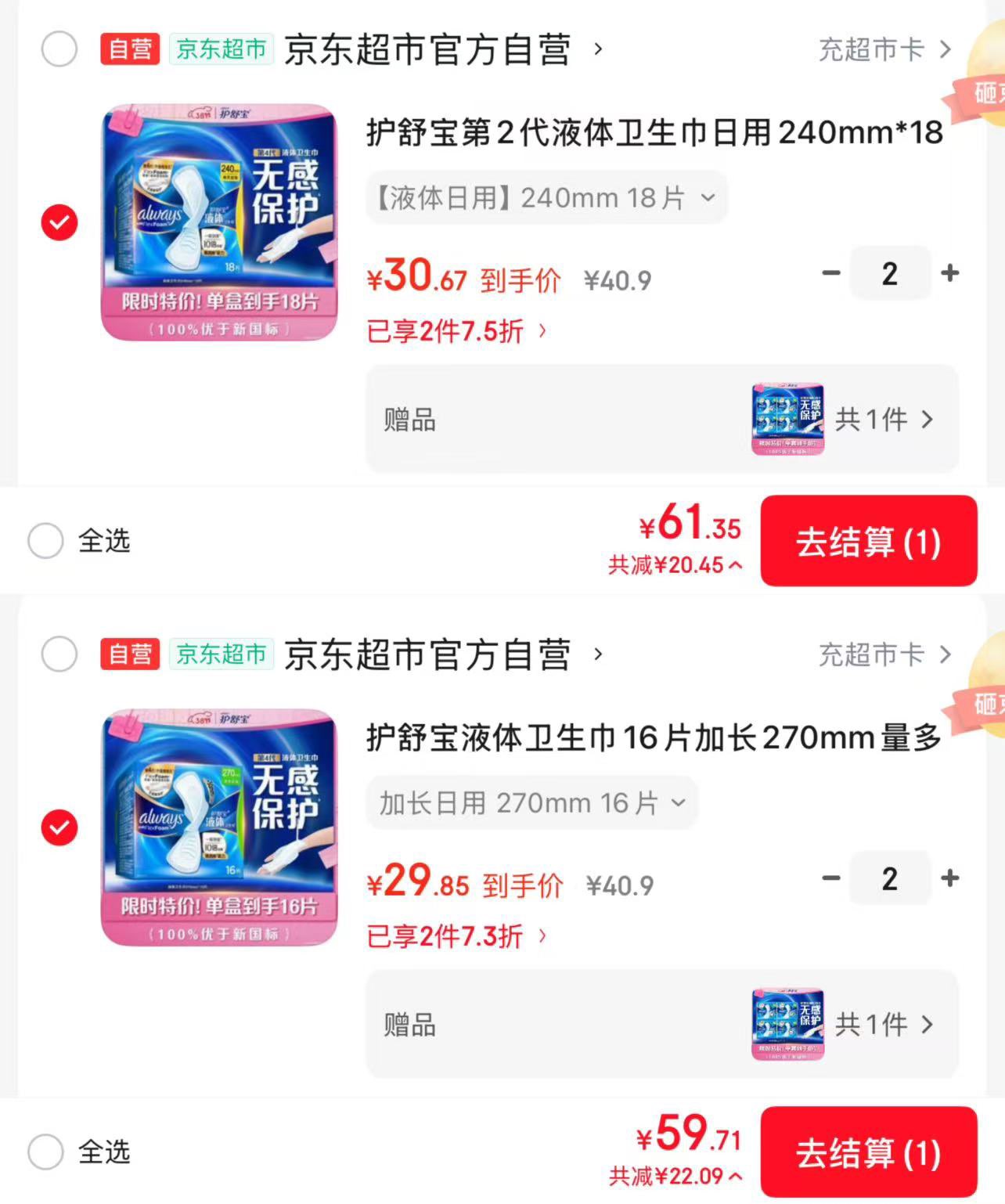Increase quantity of the 240mm*18 item

coord(950,273)
